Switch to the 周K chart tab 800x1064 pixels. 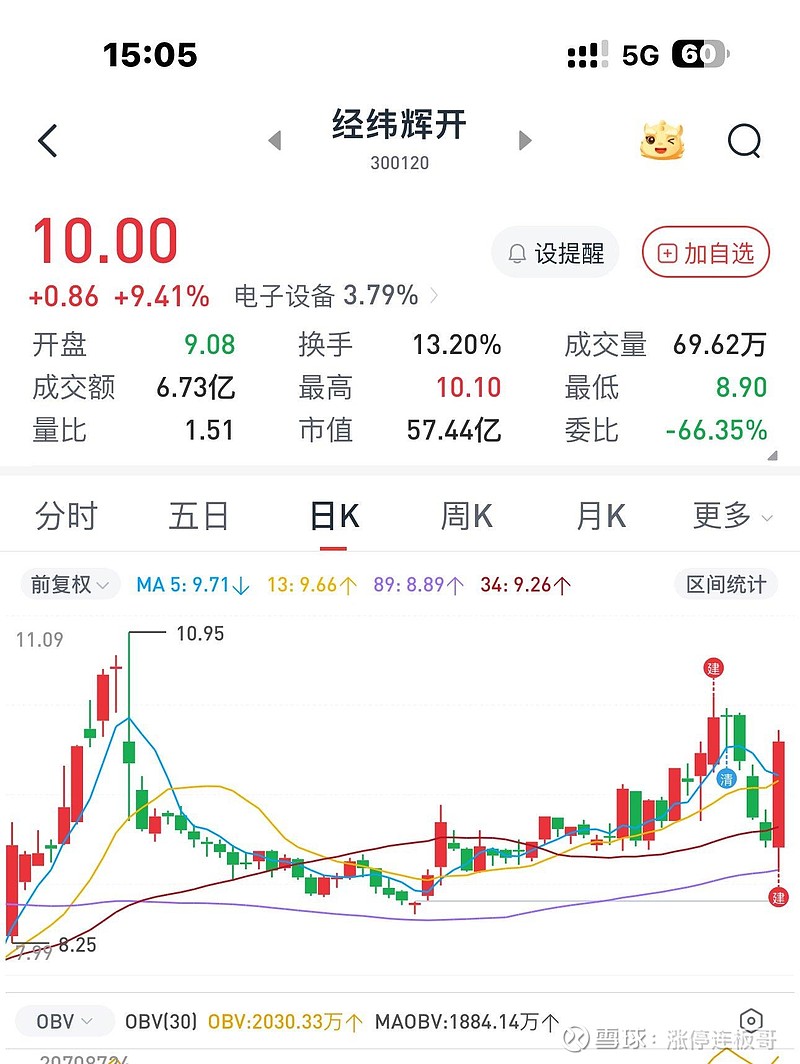click(x=467, y=517)
